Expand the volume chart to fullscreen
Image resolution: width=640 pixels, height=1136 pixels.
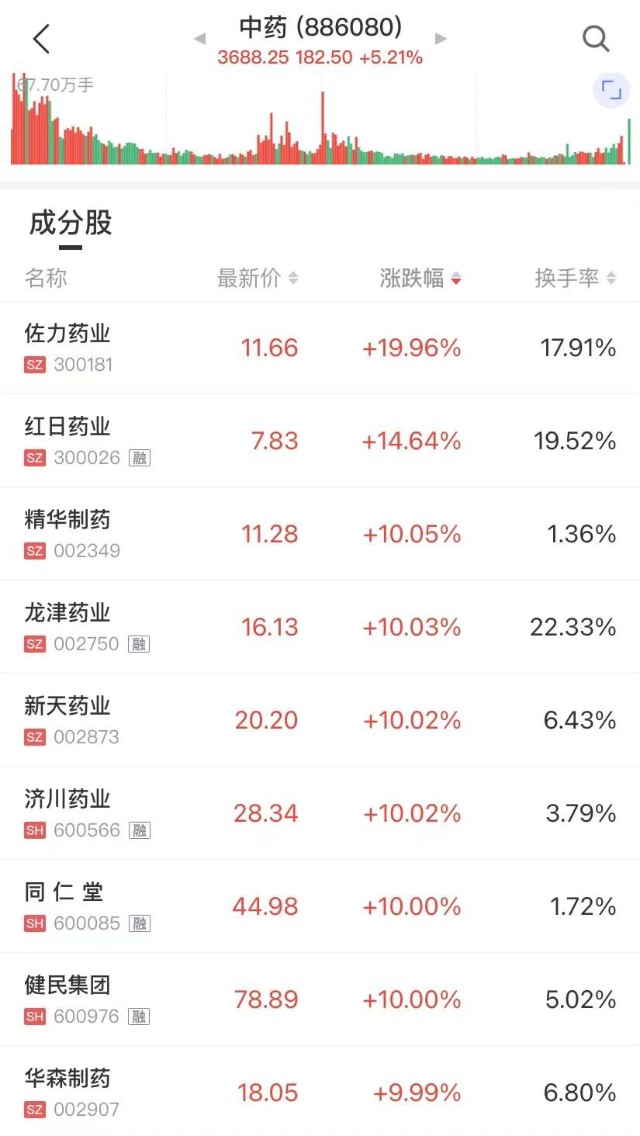611,91
